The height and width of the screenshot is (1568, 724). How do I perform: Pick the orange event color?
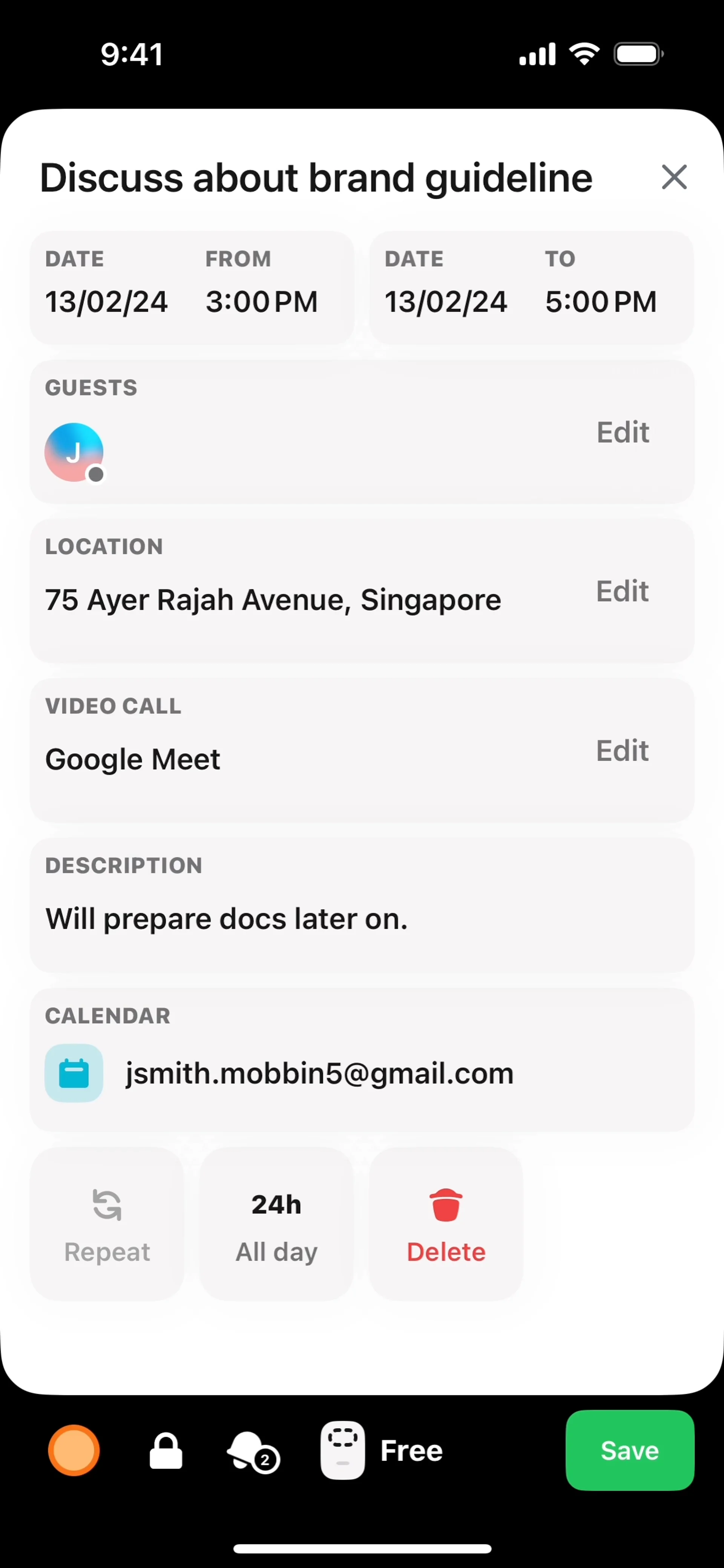(x=74, y=1450)
